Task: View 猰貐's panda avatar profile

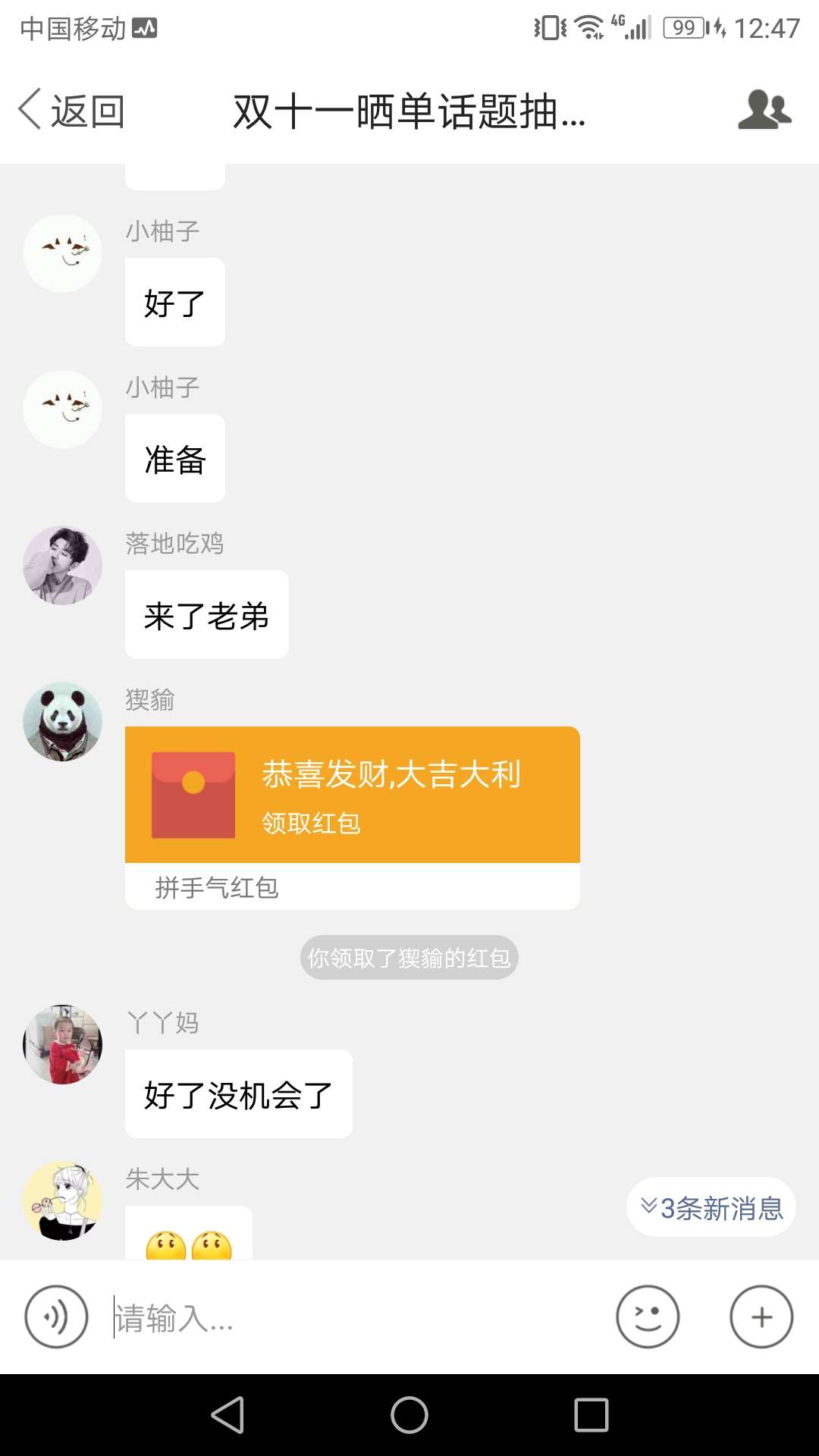Action: (x=62, y=721)
